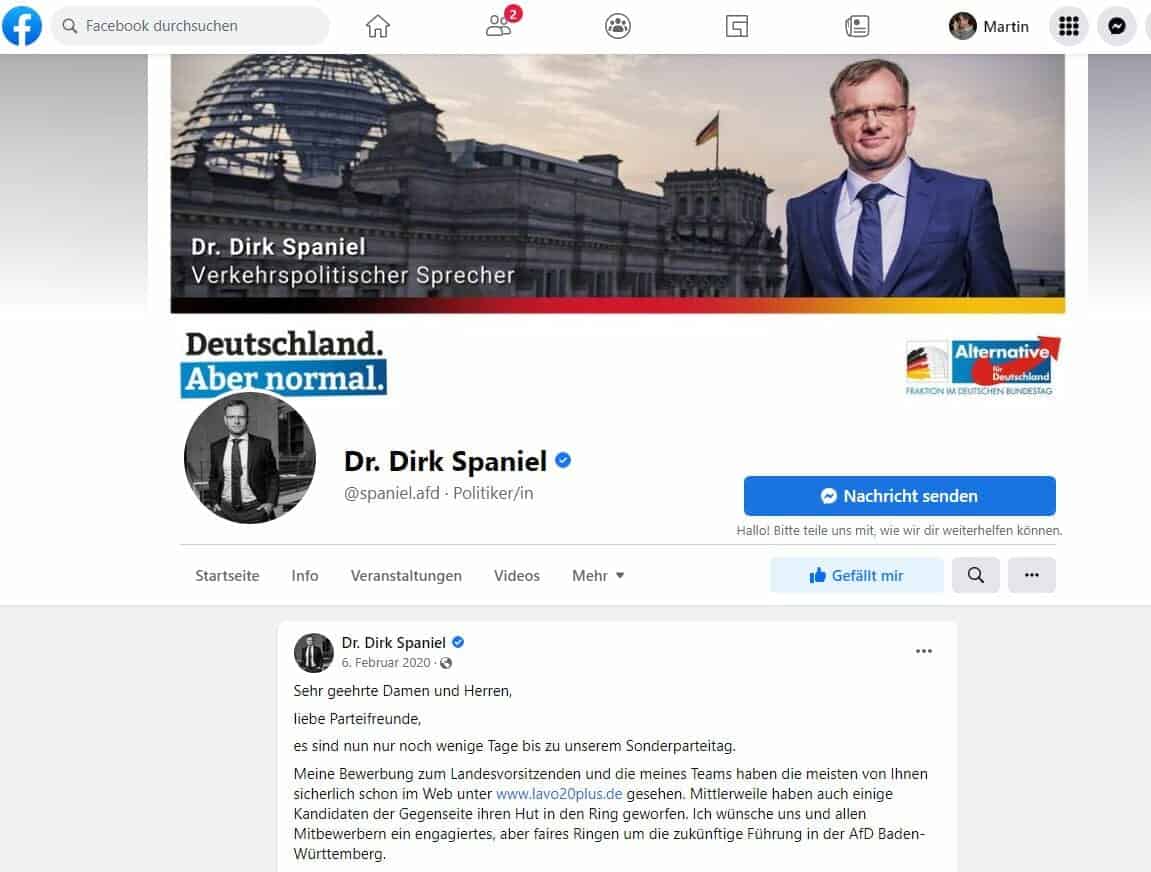The width and height of the screenshot is (1151, 872).
Task: Open the 6. Februar 2020 post timestamp
Action: pos(386,662)
